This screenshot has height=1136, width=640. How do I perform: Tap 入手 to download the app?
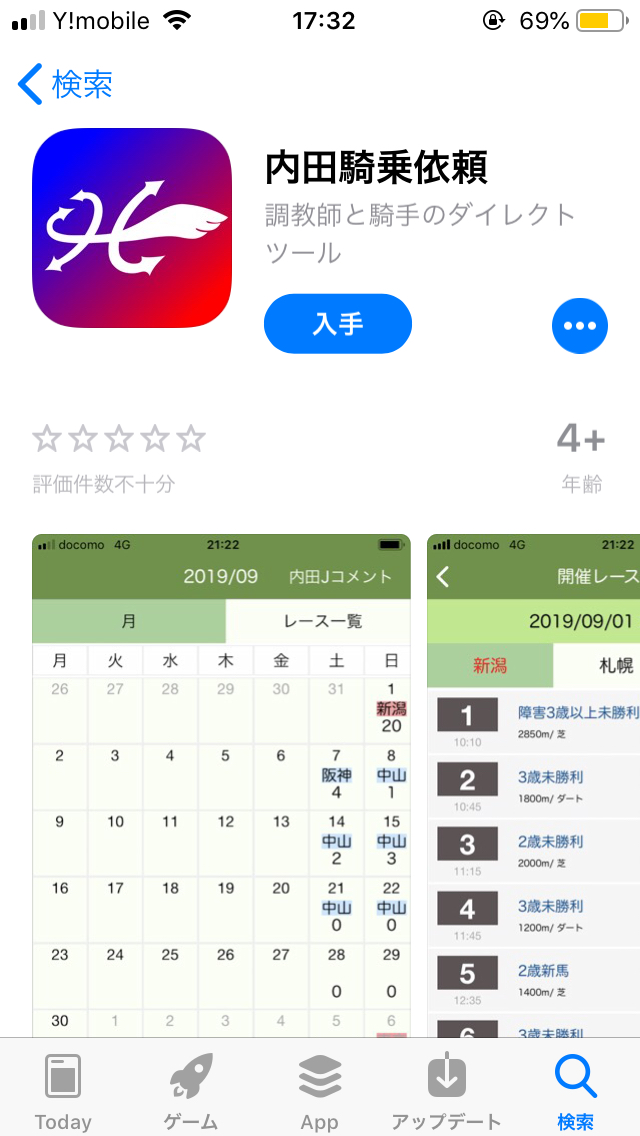[x=338, y=324]
